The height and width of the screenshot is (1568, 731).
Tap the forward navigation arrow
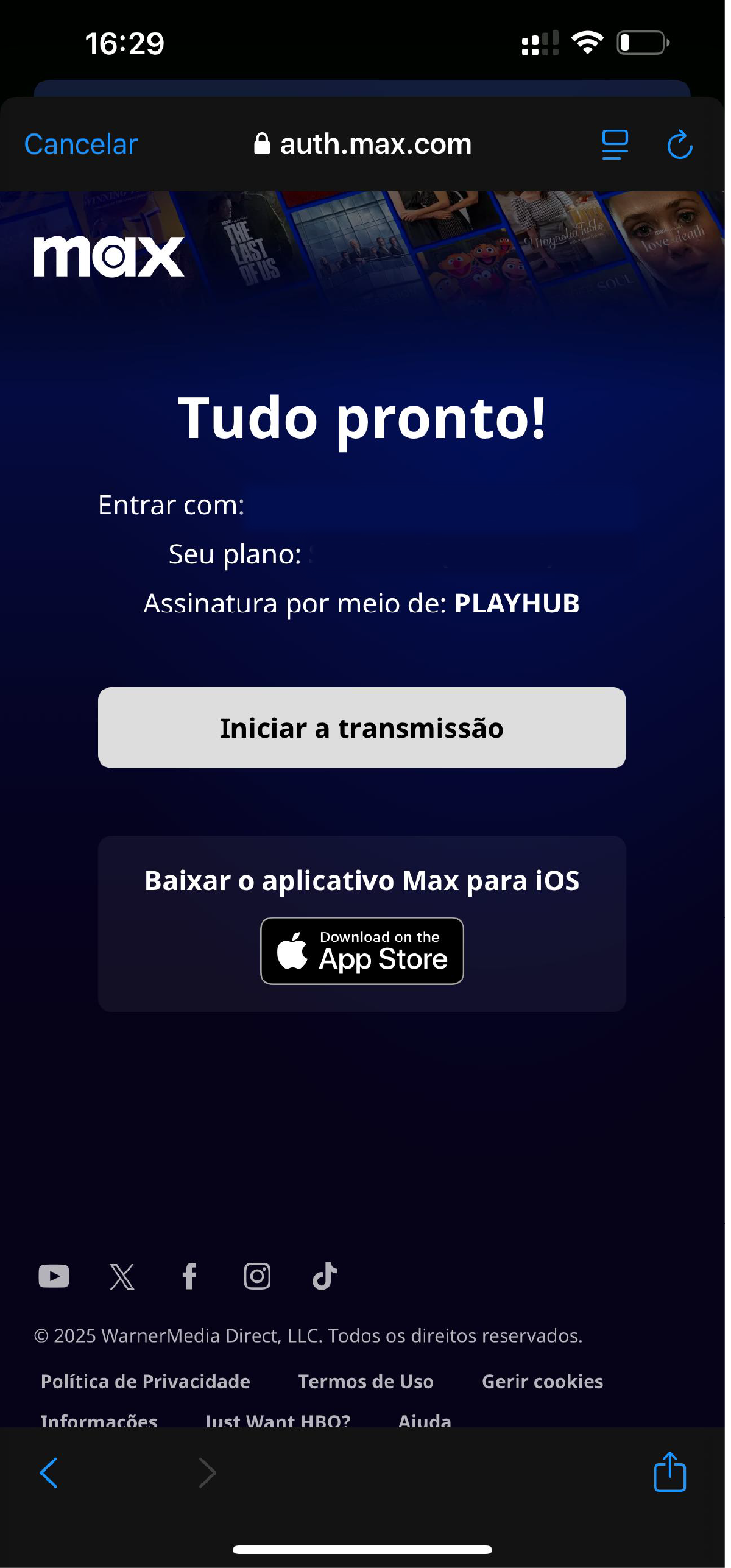click(x=207, y=1473)
